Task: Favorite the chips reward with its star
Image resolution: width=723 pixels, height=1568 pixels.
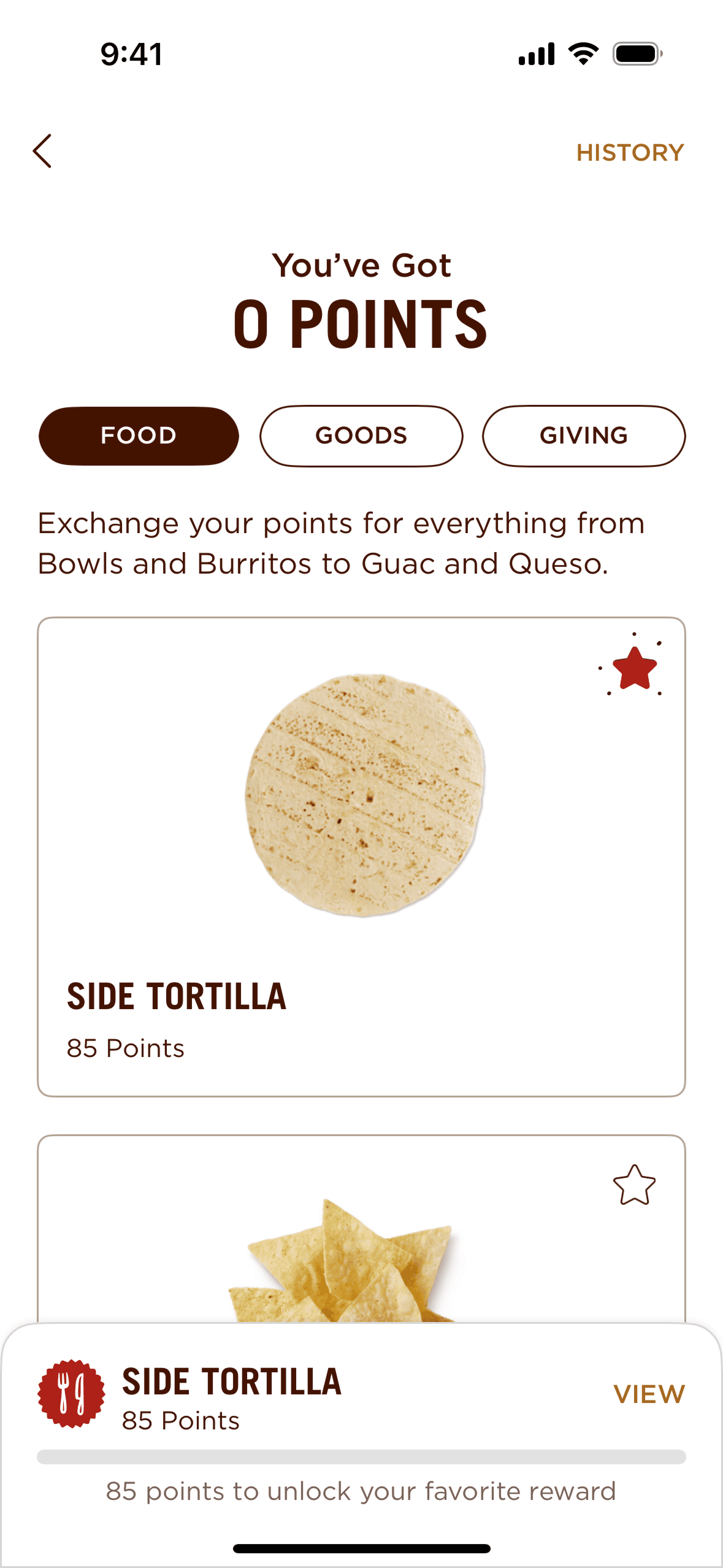Action: 634,1185
